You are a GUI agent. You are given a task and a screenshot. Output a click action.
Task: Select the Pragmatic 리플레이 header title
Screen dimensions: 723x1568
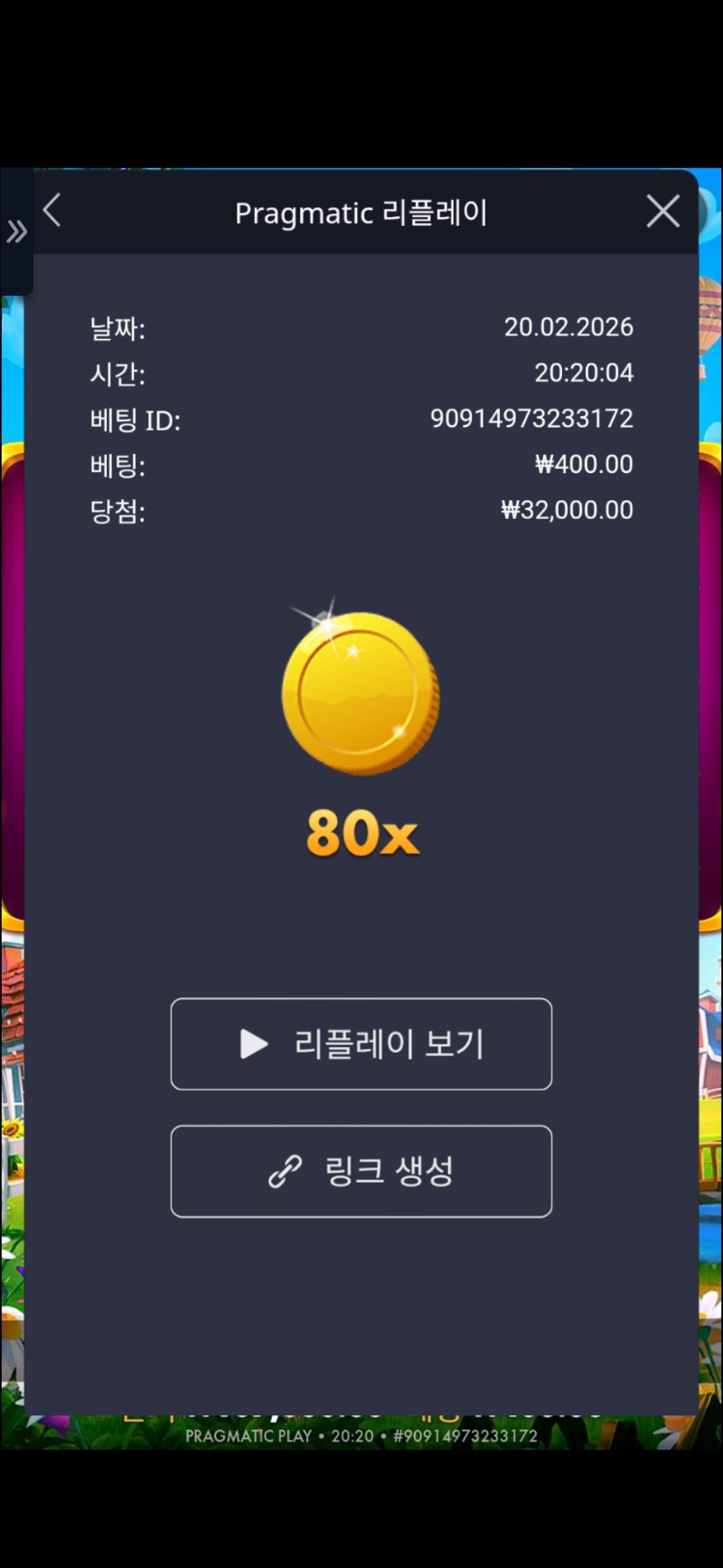pyautogui.click(x=361, y=213)
